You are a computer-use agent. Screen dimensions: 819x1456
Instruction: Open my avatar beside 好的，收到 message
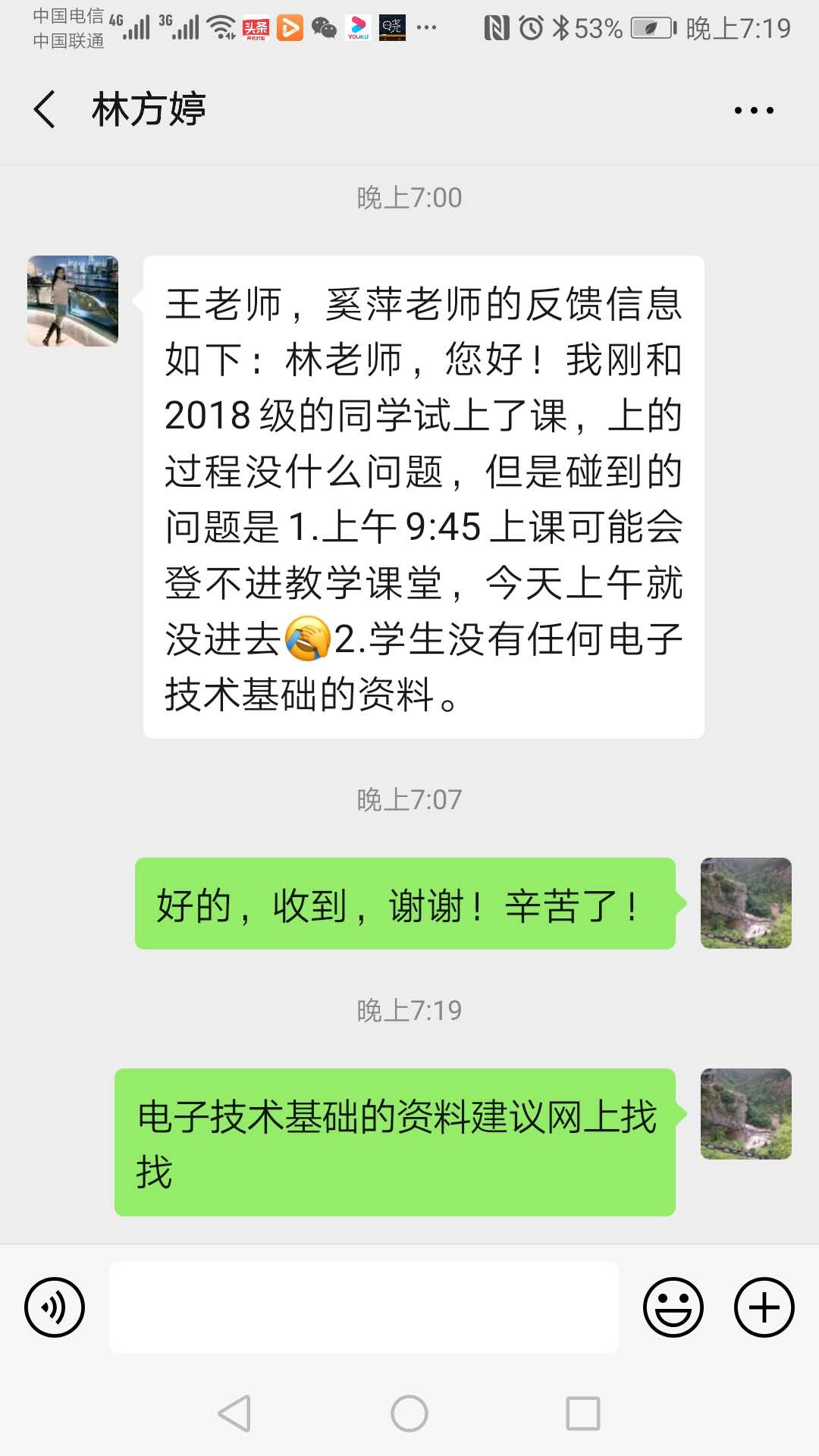(745, 903)
